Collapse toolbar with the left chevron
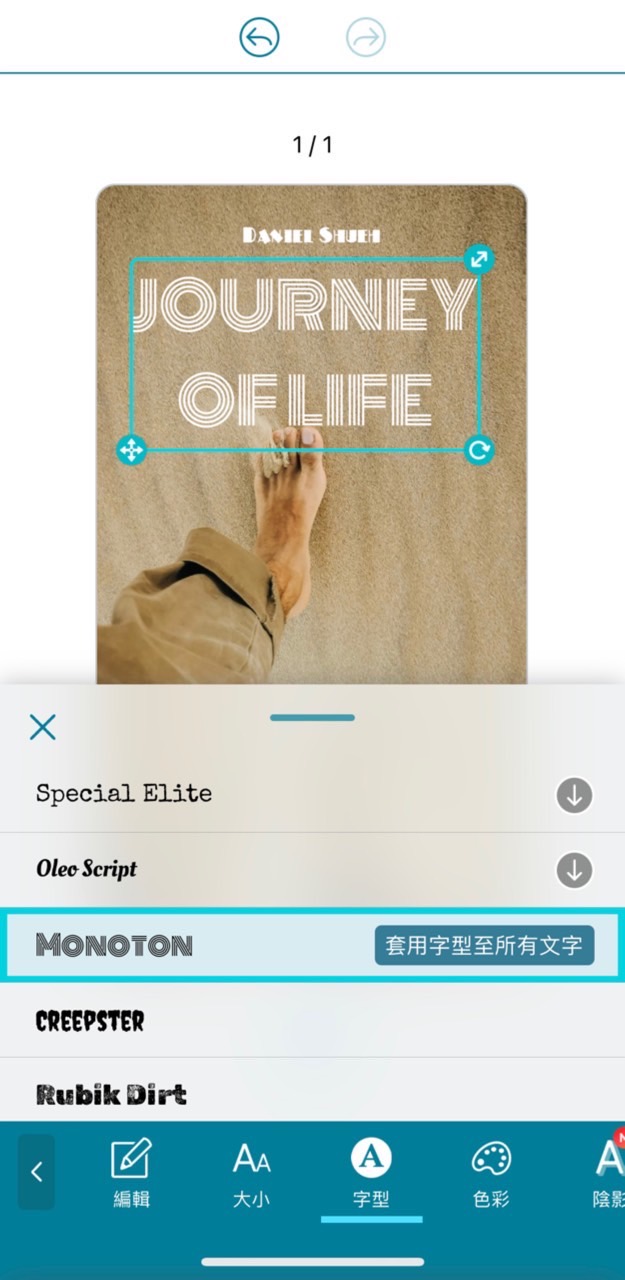 [x=37, y=1172]
